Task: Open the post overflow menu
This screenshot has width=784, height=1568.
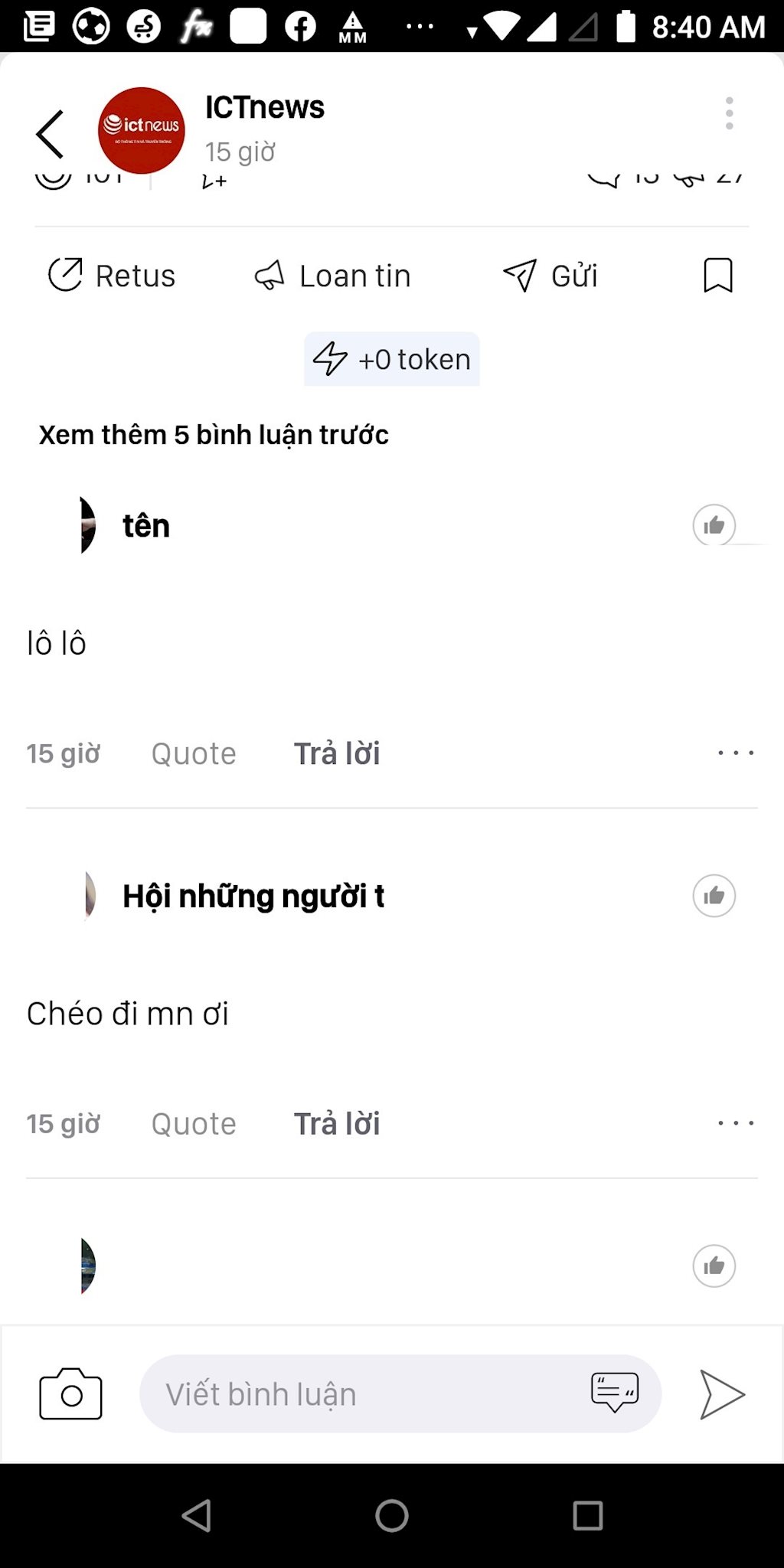Action: click(x=729, y=114)
